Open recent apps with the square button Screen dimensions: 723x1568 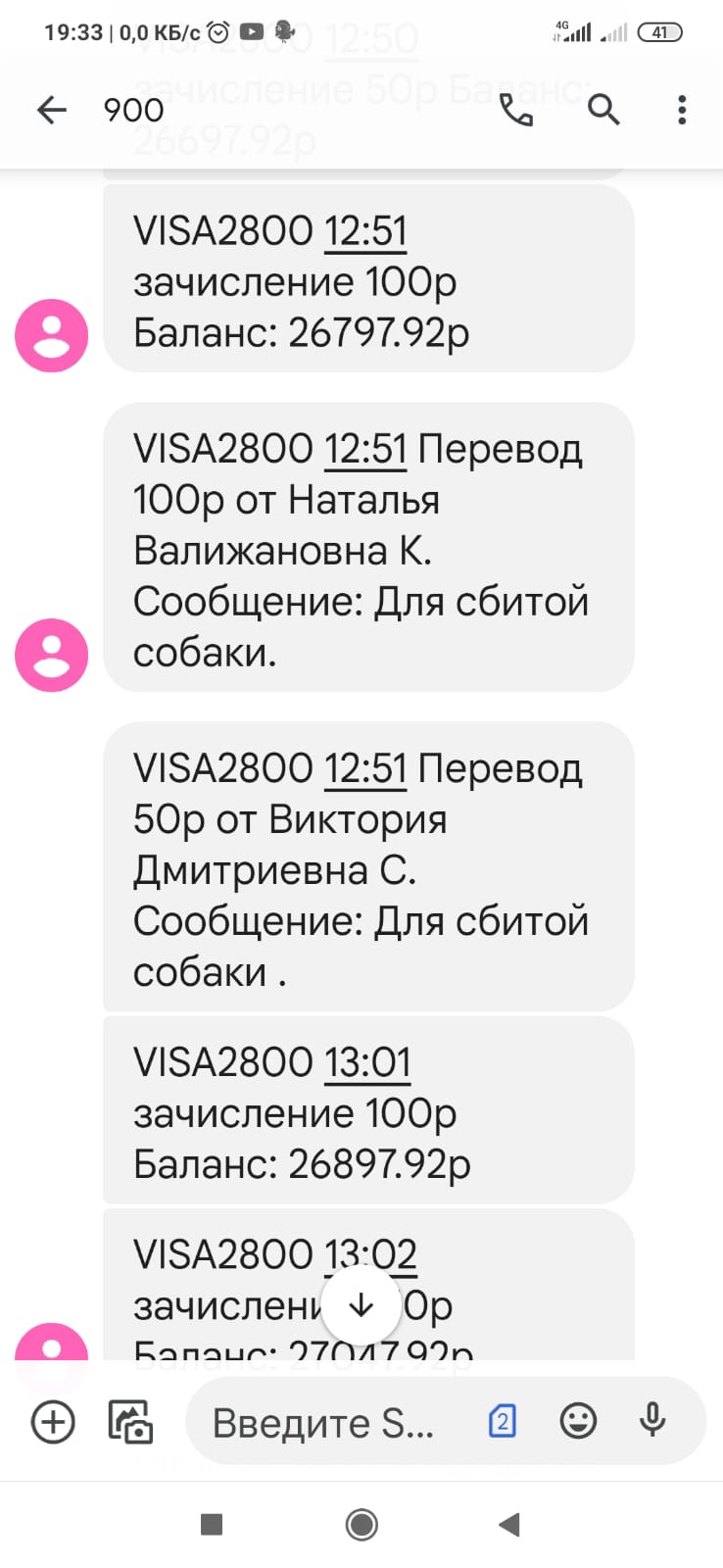click(x=211, y=1524)
